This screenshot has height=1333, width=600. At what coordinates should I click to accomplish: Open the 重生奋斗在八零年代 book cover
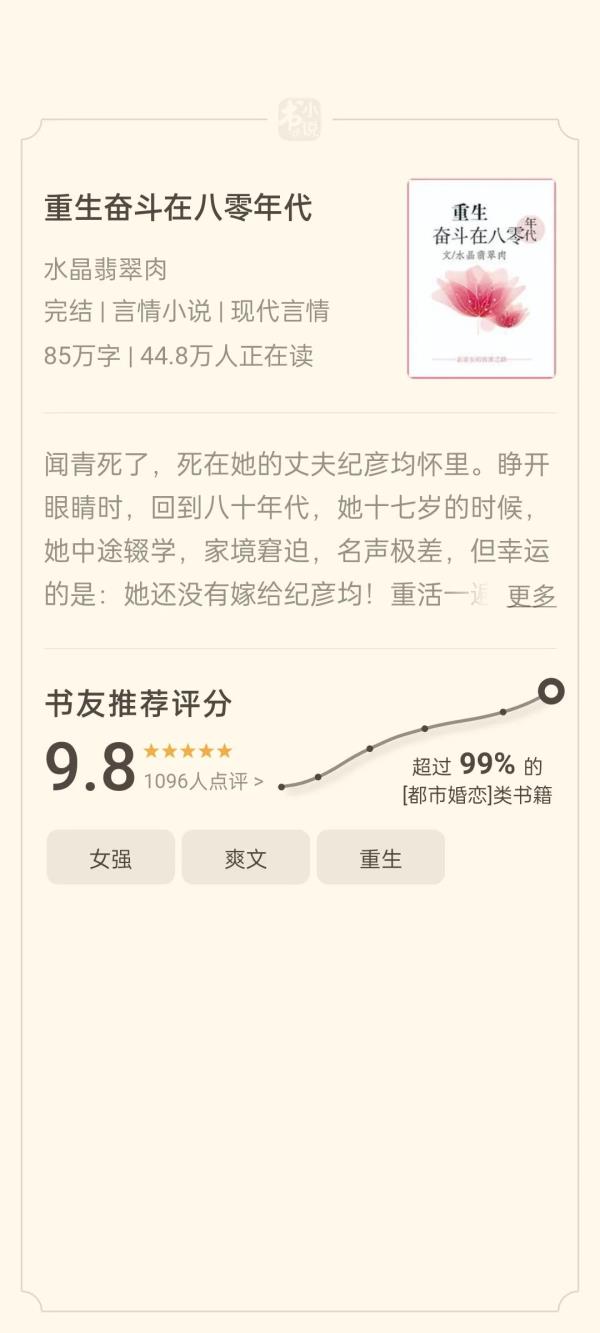tap(481, 279)
